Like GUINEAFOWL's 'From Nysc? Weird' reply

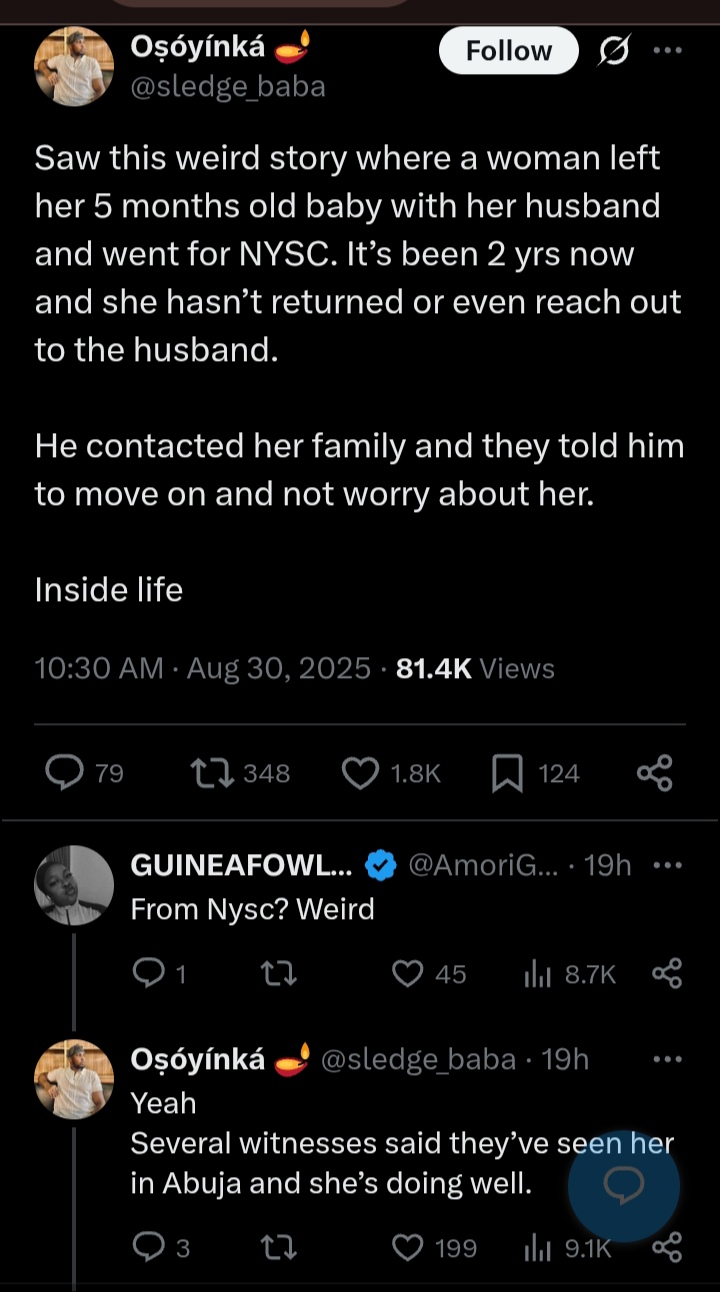point(407,973)
